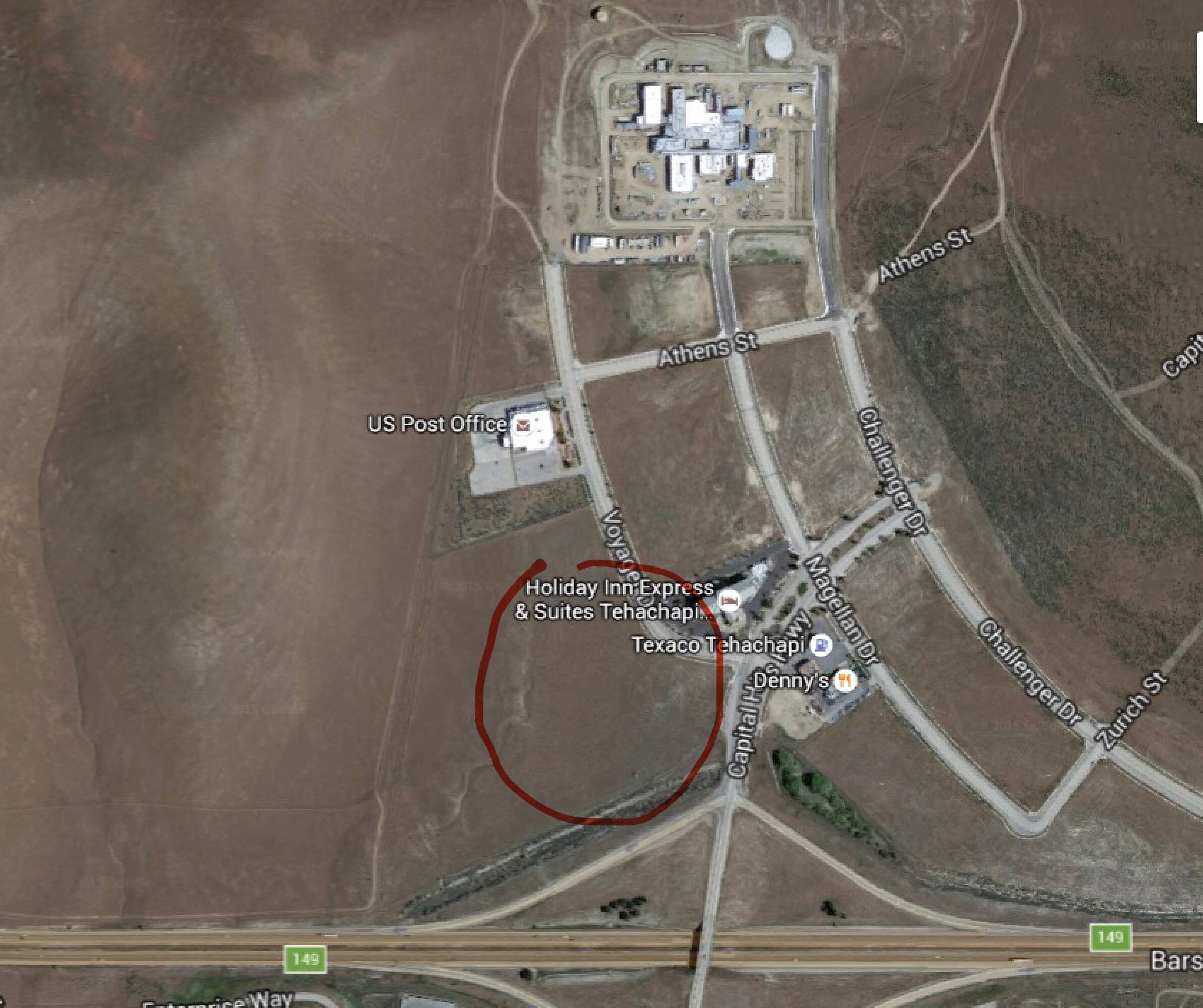The width and height of the screenshot is (1203, 1008).
Task: Open the Denny's restaurant marker
Action: click(x=845, y=681)
